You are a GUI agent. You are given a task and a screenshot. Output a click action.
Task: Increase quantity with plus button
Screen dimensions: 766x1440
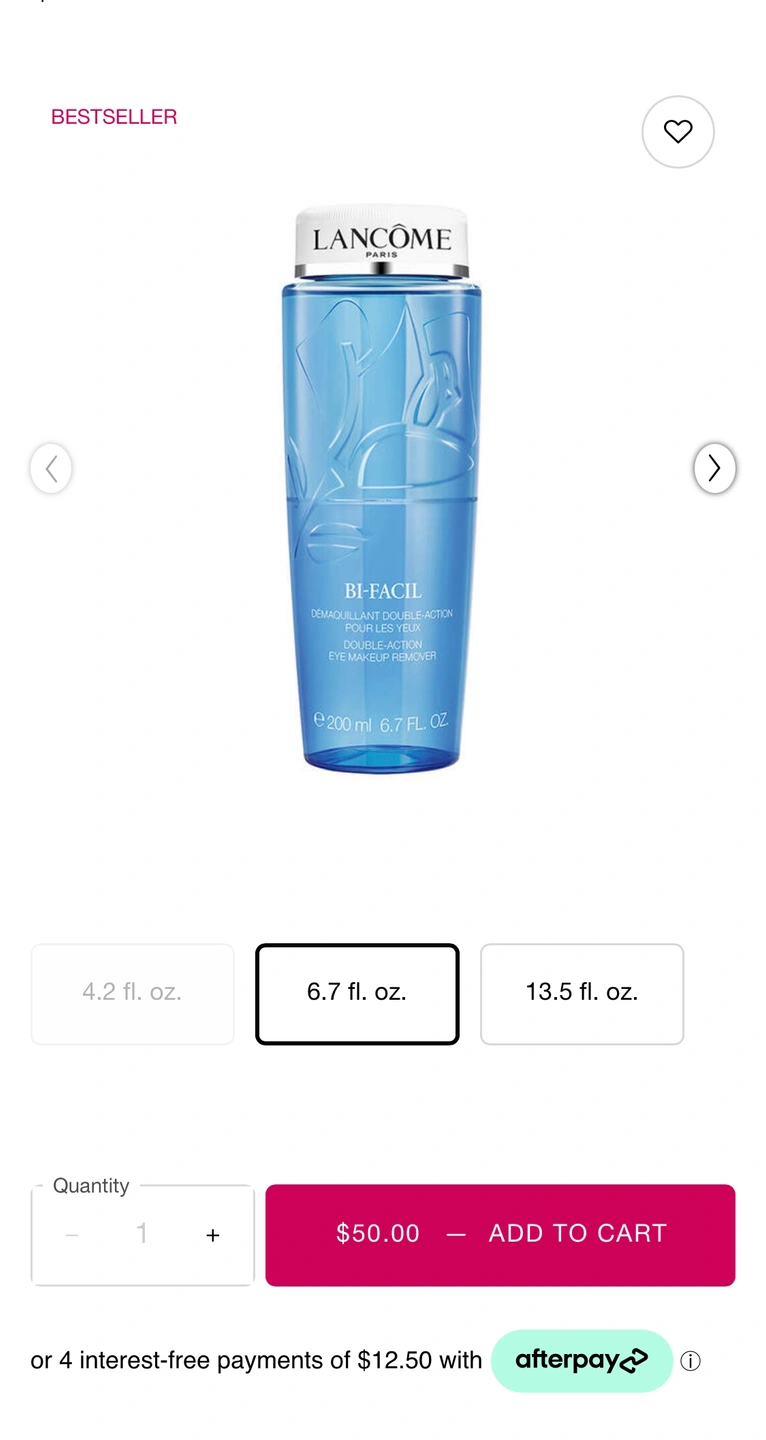tap(212, 1235)
